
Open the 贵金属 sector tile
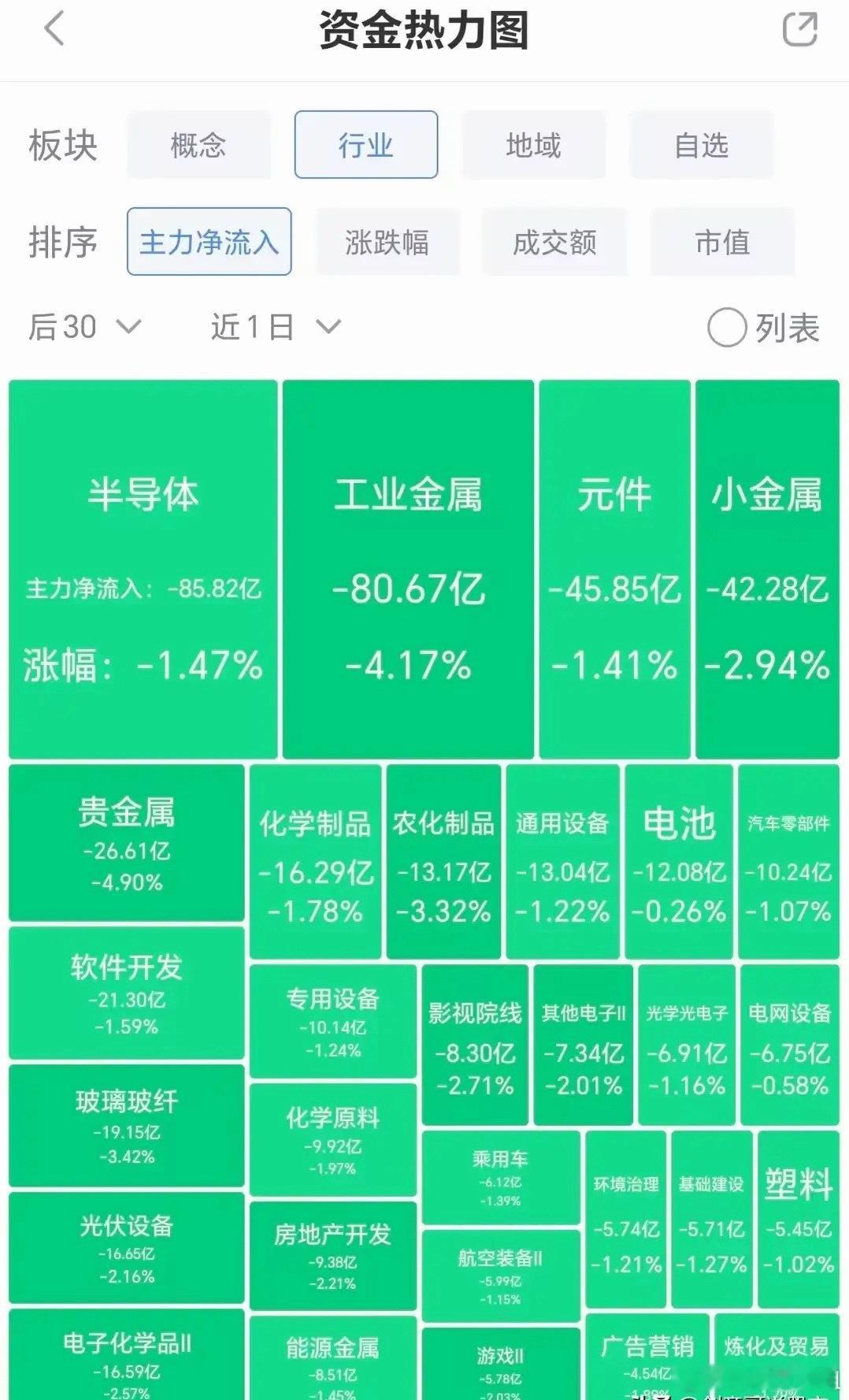pyautogui.click(x=127, y=843)
